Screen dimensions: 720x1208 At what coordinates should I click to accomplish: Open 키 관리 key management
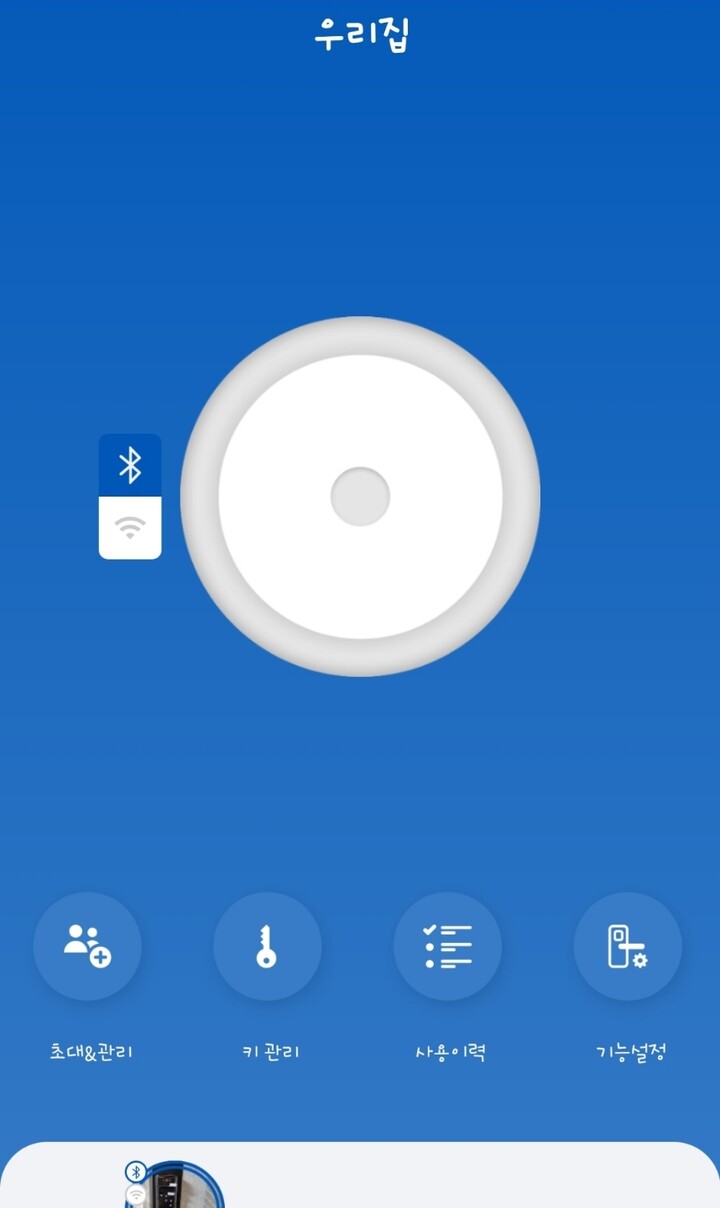pyautogui.click(x=268, y=946)
